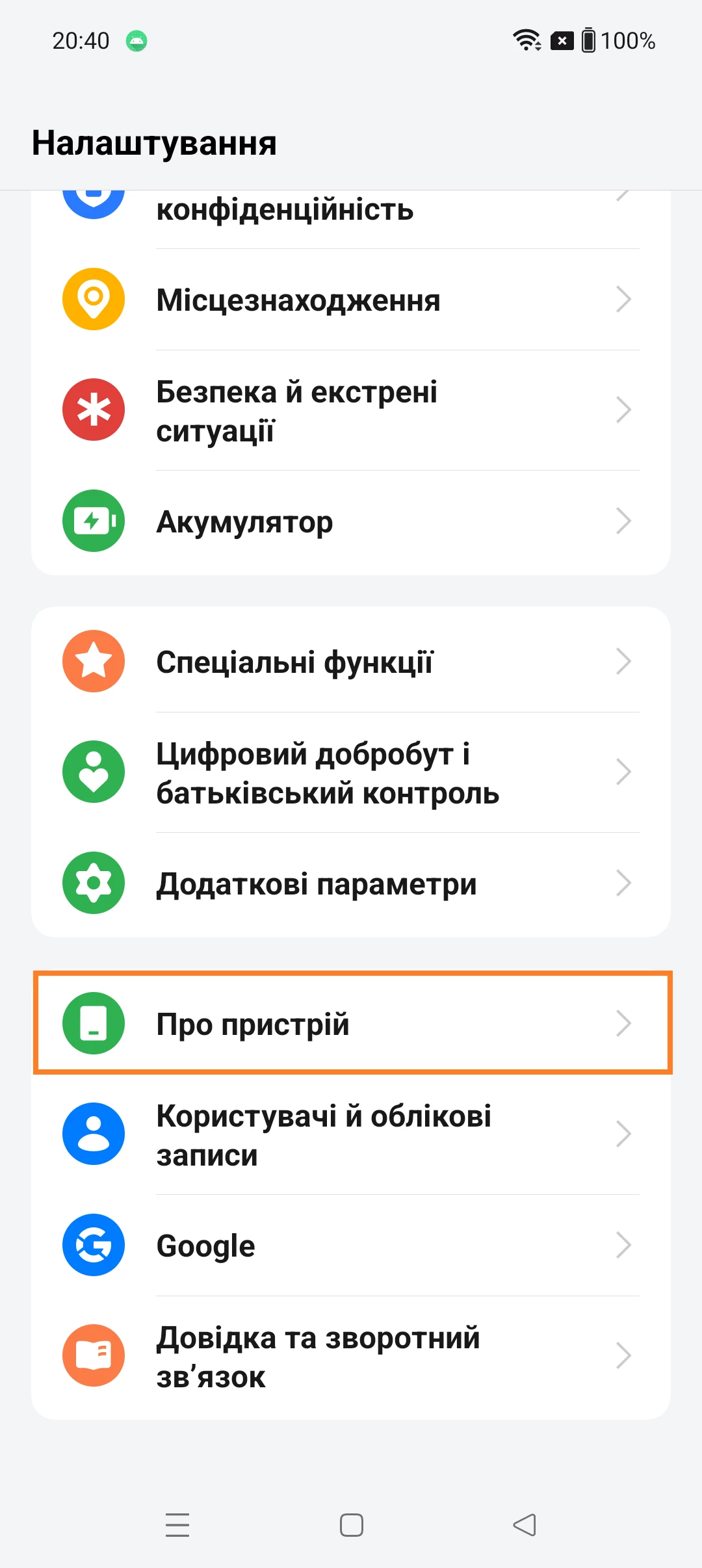
Task: Open Google settings row
Action: (351, 1246)
